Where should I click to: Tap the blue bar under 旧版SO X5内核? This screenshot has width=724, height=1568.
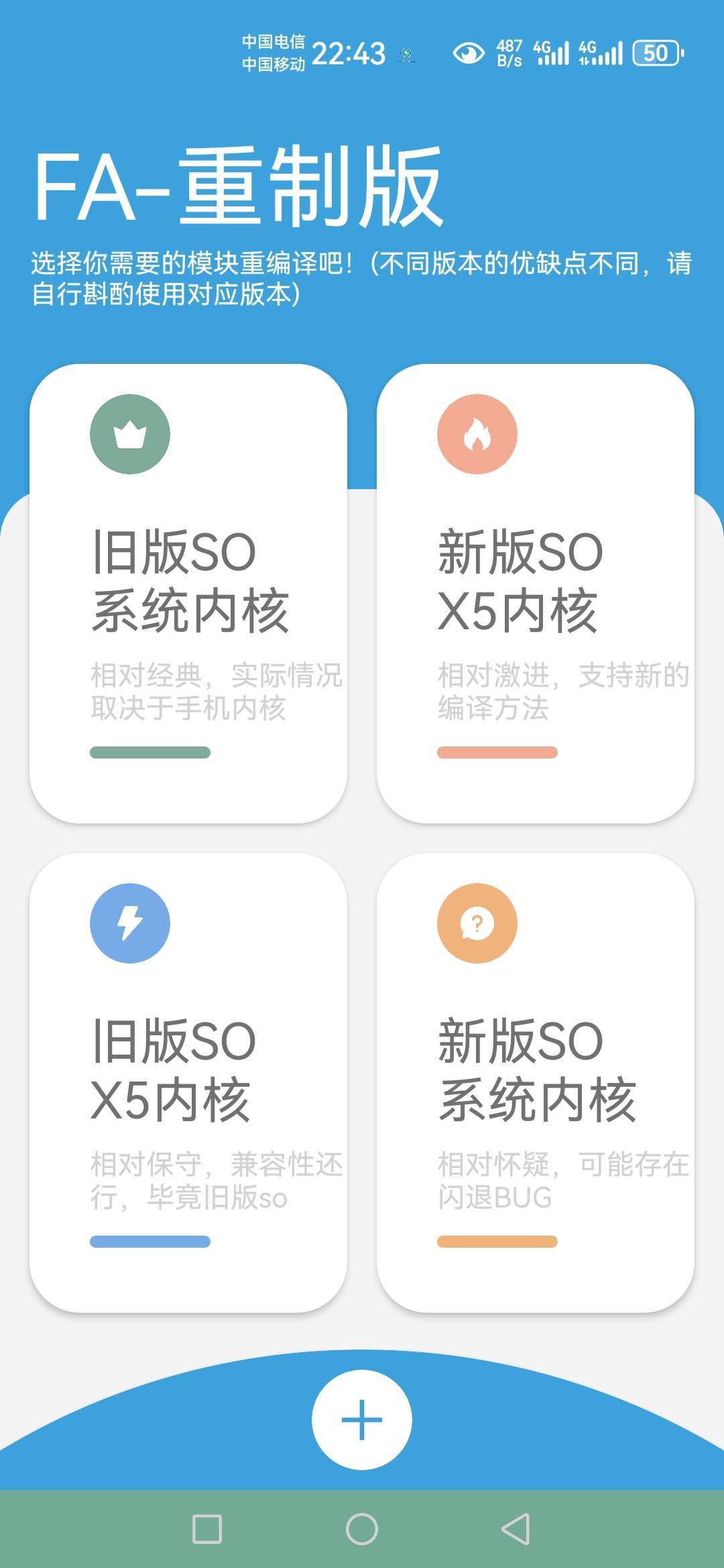[x=149, y=1242]
